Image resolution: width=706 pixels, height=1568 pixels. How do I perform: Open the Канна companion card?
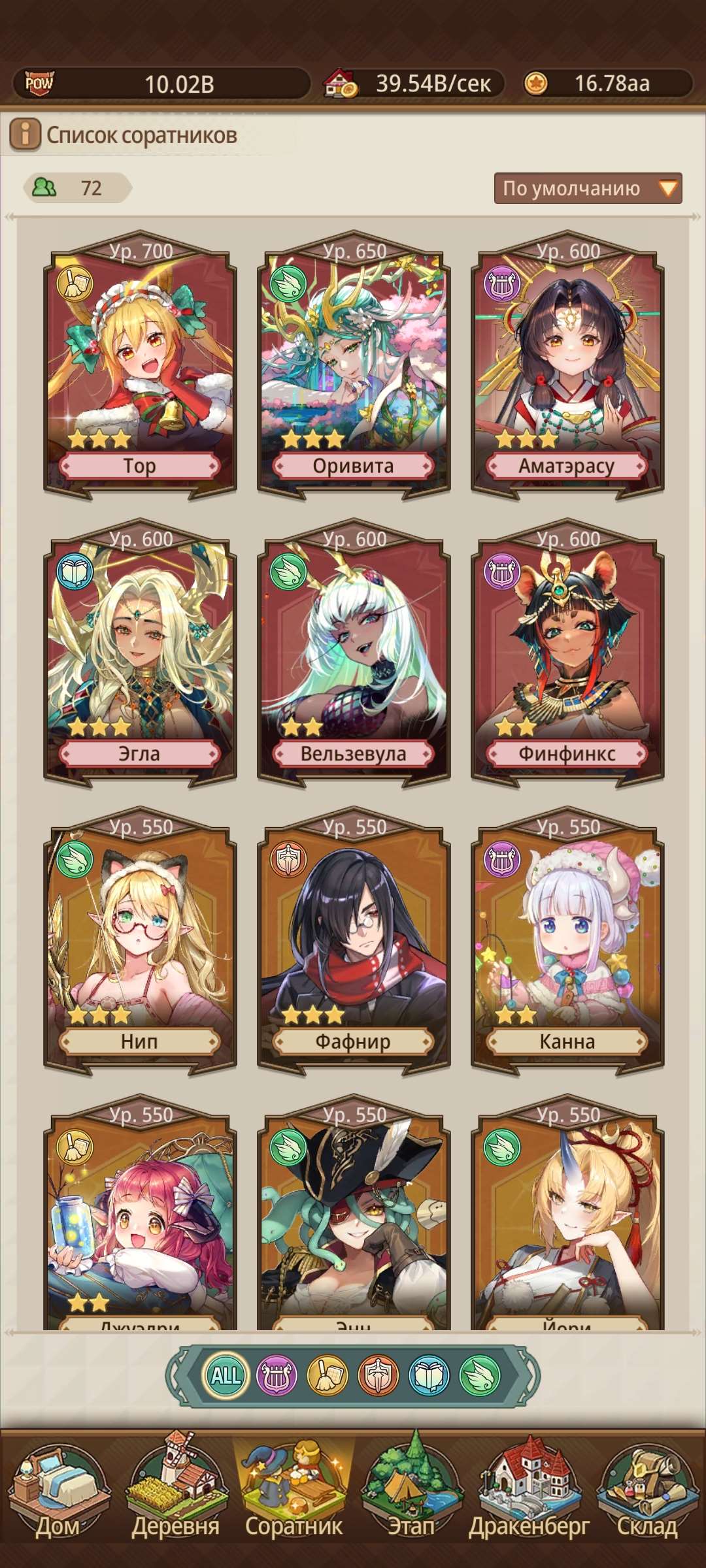(x=567, y=941)
